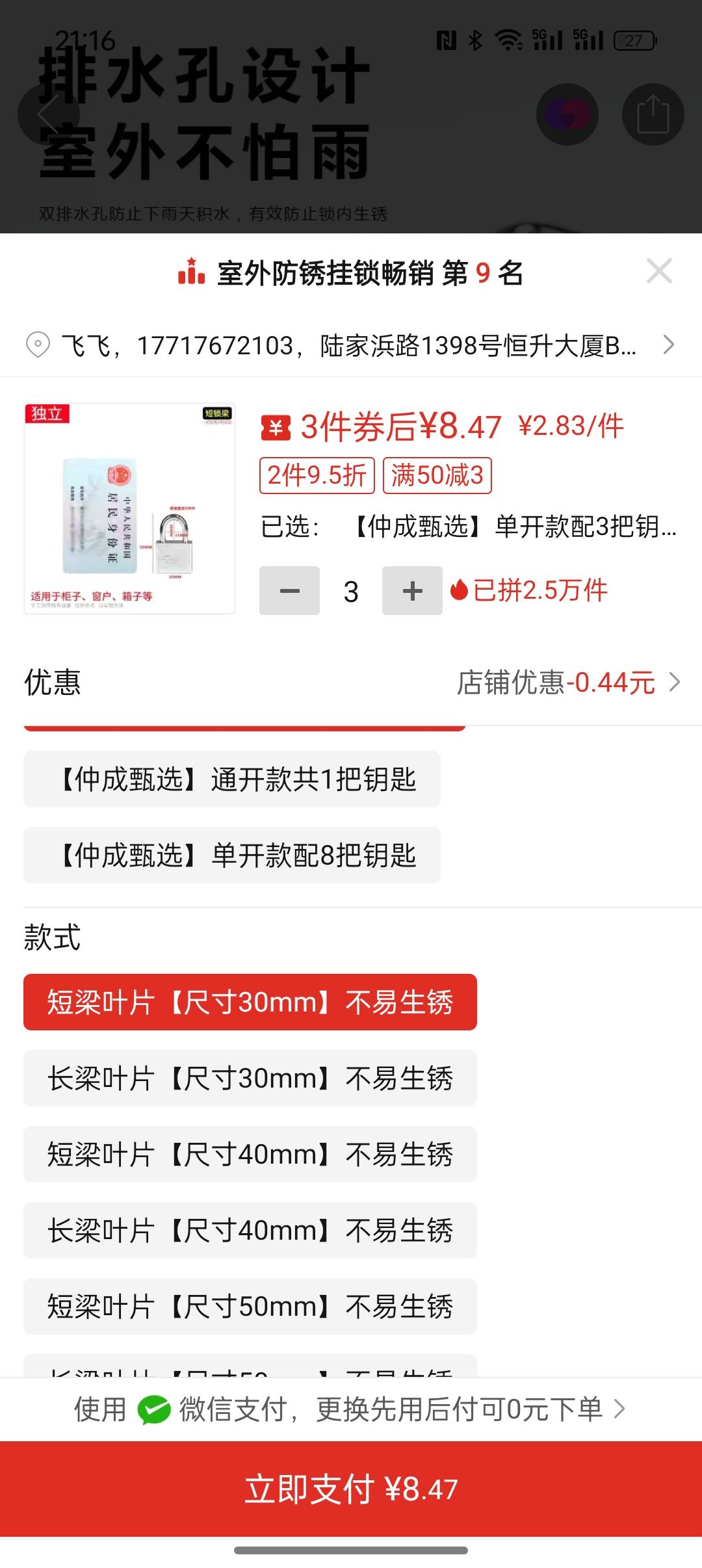Close the product options sheet
The width and height of the screenshot is (702, 1568).
[659, 271]
